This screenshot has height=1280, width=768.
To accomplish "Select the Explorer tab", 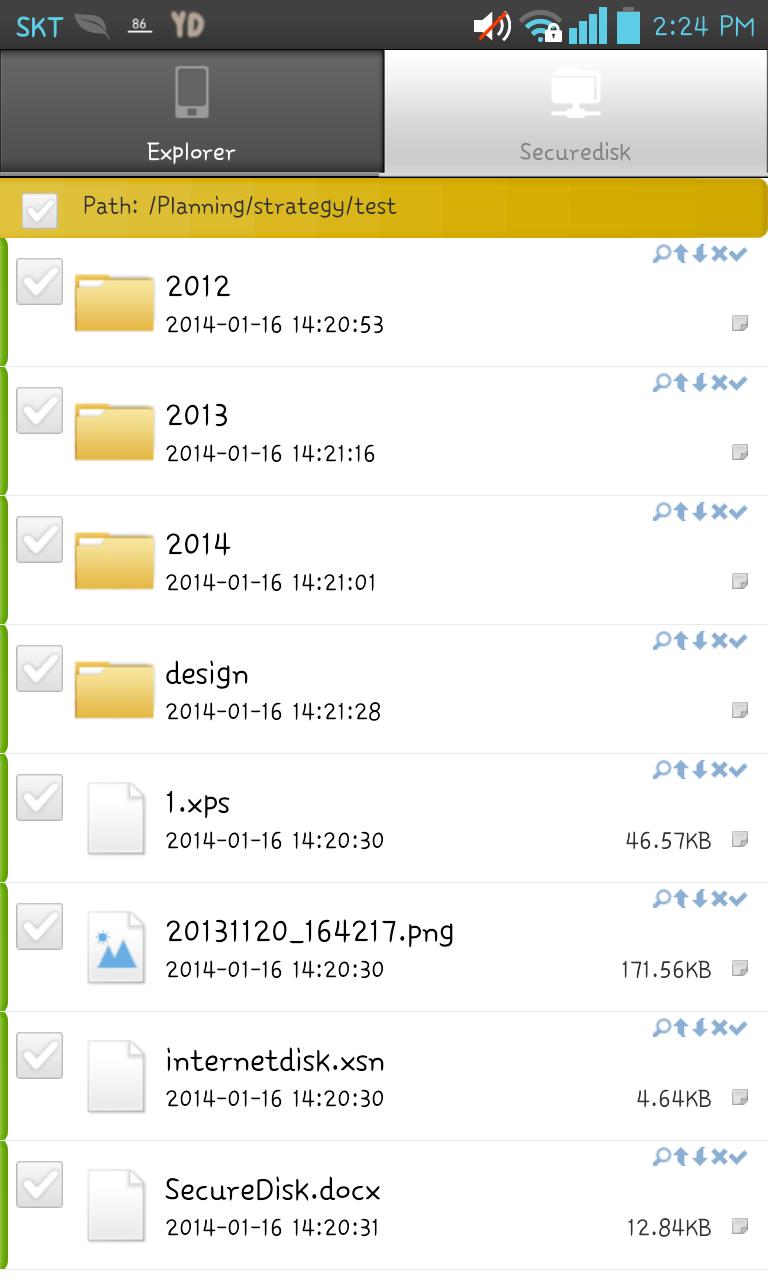I will click(x=192, y=110).
